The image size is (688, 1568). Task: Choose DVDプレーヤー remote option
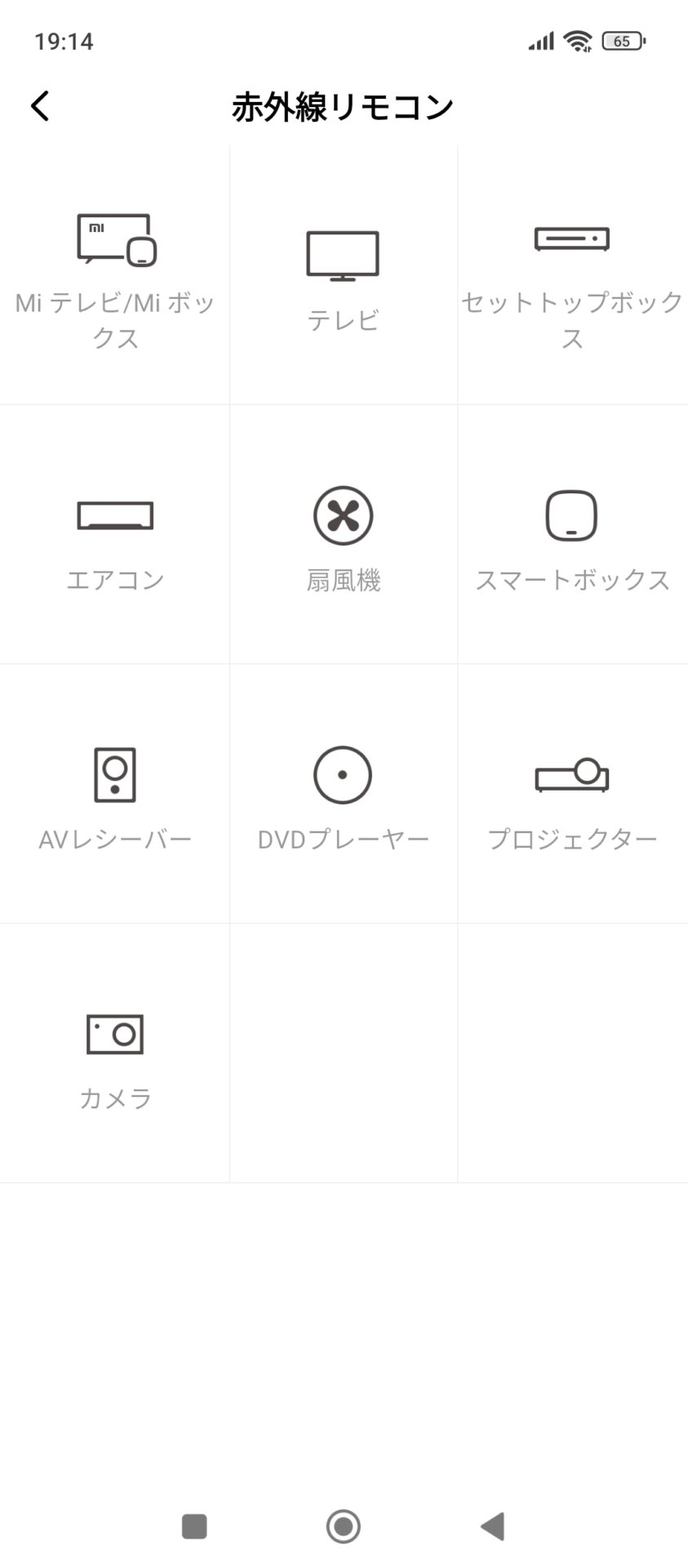(x=343, y=795)
